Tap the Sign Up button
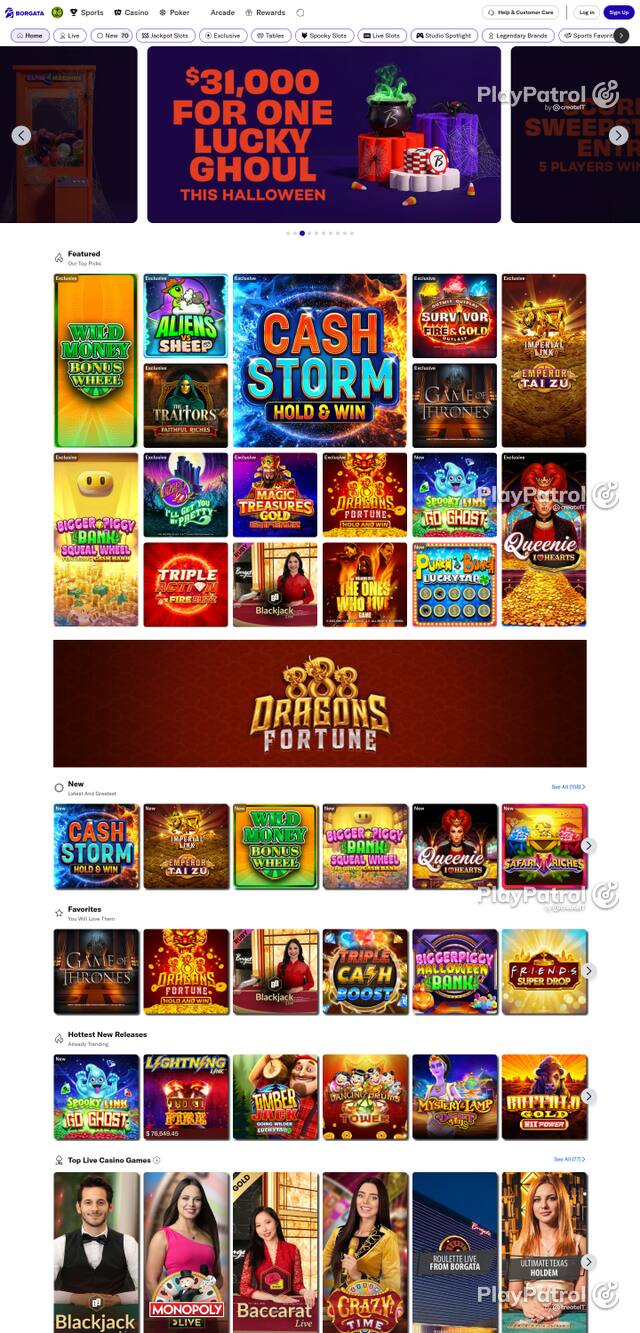This screenshot has height=1333, width=640. pos(619,13)
